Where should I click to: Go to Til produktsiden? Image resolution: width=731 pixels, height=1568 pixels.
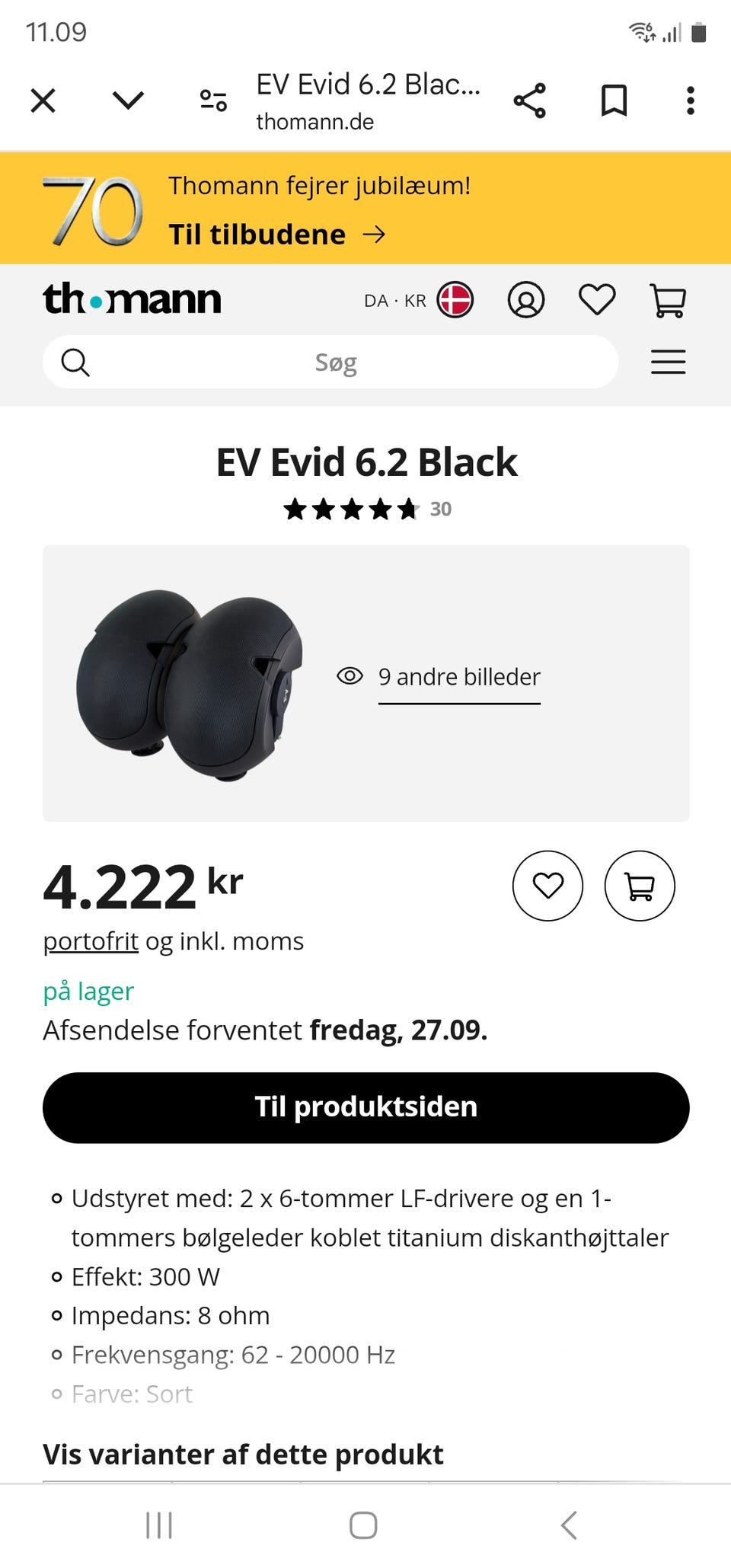pos(365,1107)
